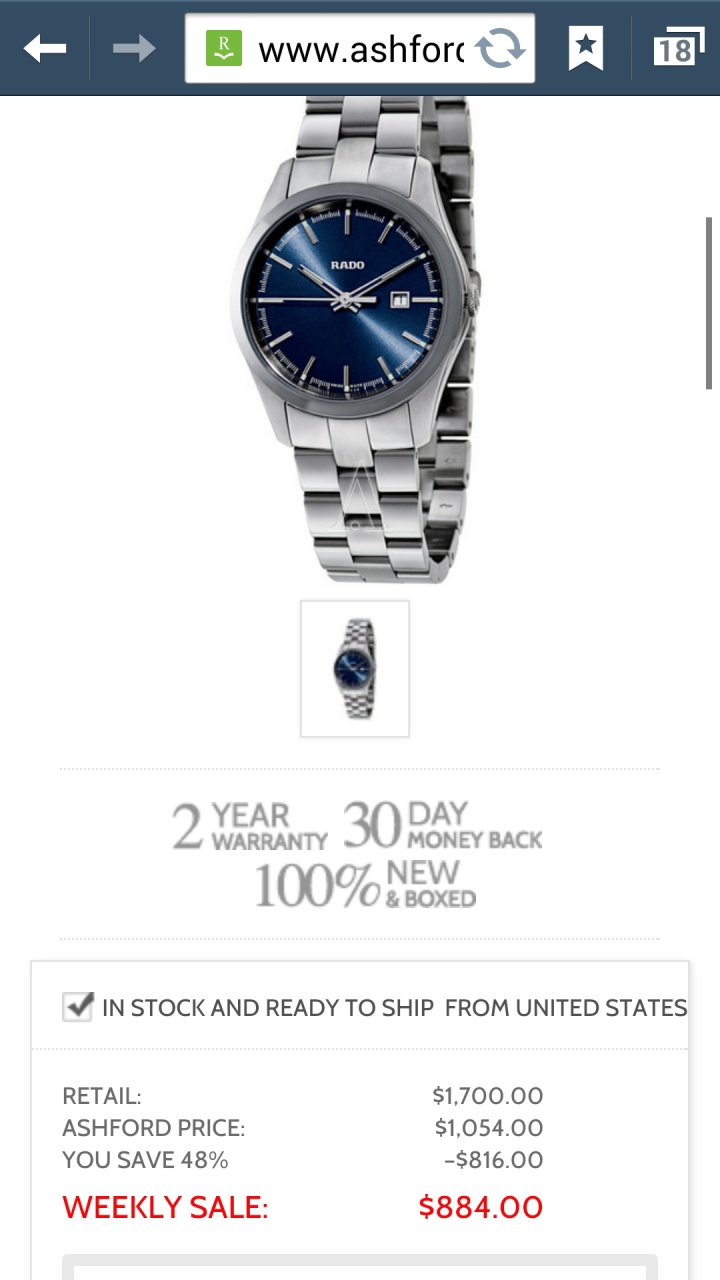This screenshot has height=1280, width=720.
Task: Go back to the previous page
Action: coord(45,47)
